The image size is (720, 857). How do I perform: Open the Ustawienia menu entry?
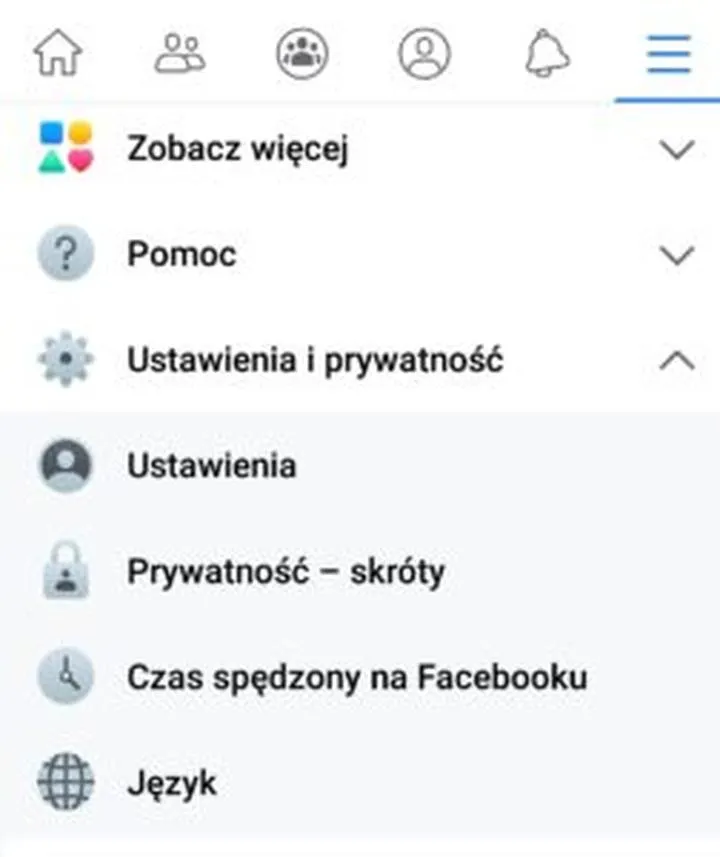coord(212,464)
